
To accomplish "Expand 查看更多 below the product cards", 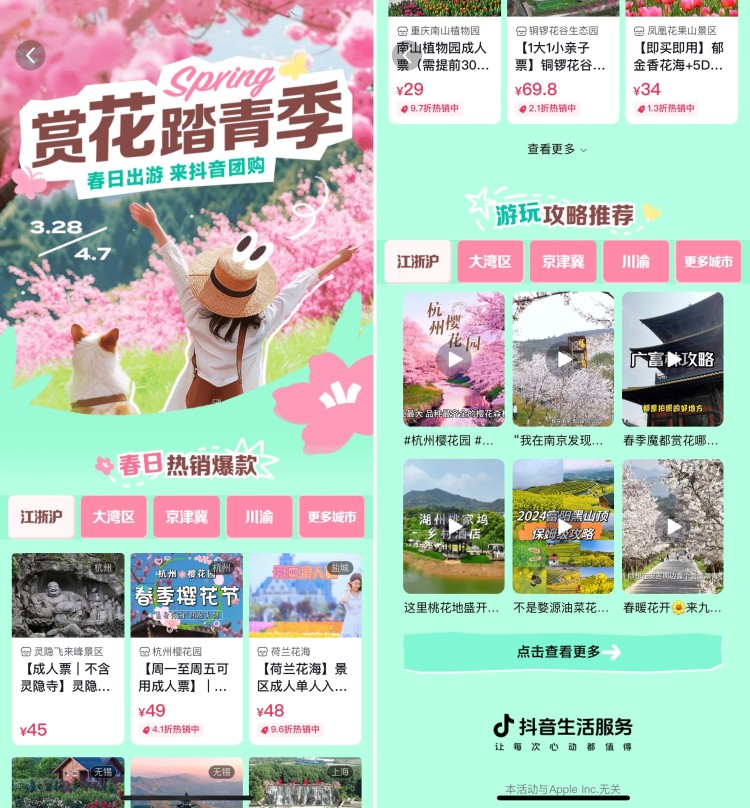I will [x=557, y=149].
